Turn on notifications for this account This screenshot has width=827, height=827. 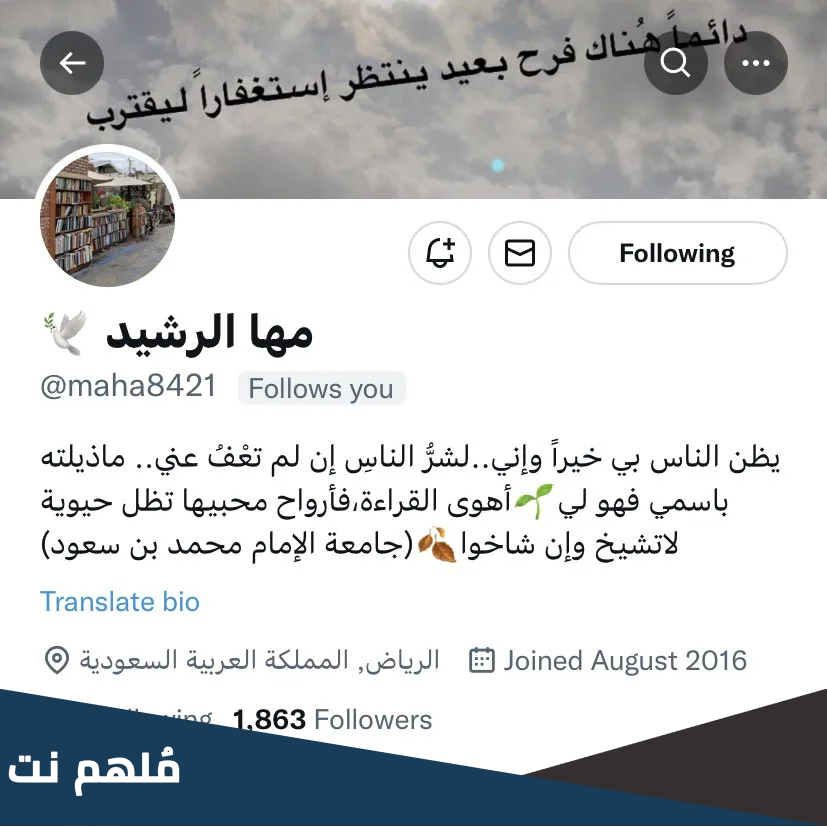[440, 253]
